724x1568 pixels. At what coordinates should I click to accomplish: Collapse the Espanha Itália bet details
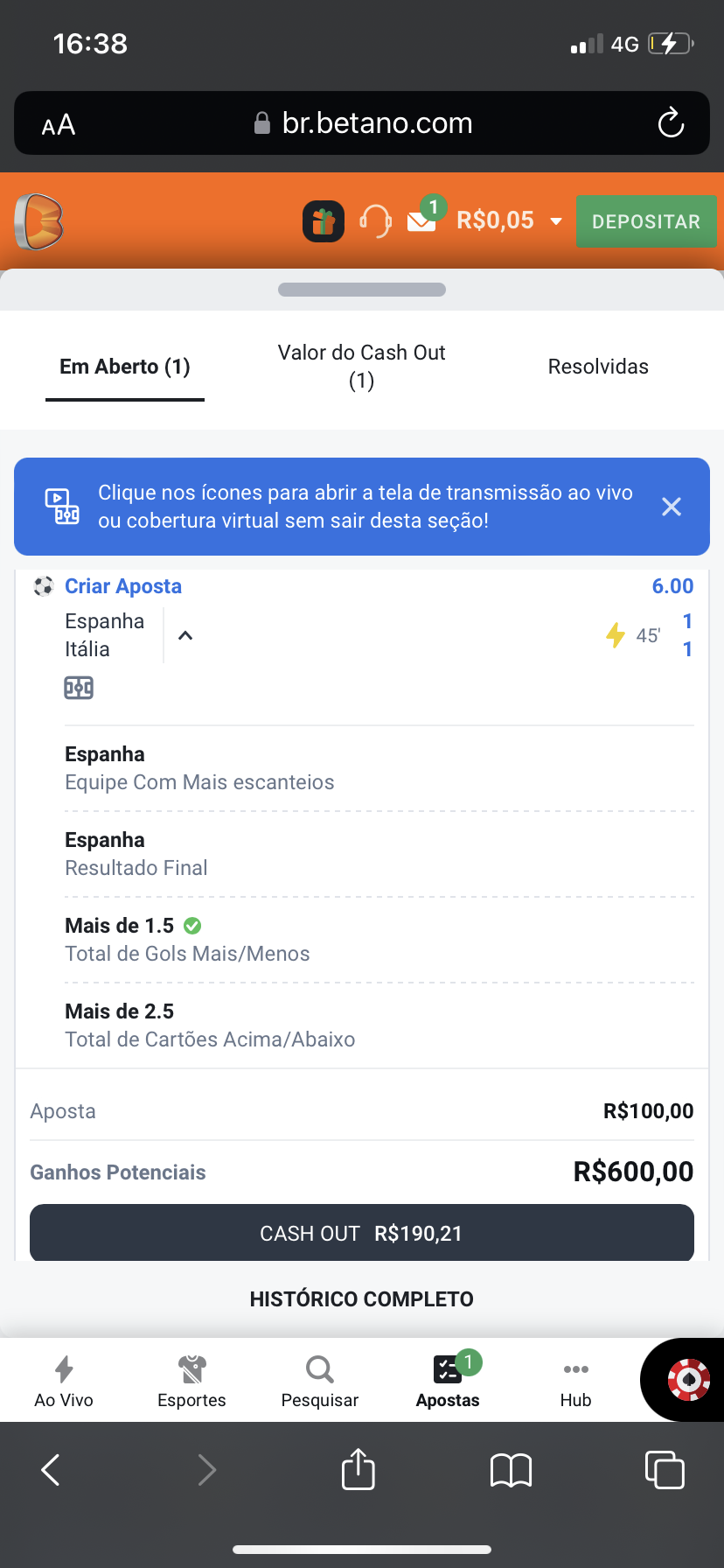(x=185, y=636)
